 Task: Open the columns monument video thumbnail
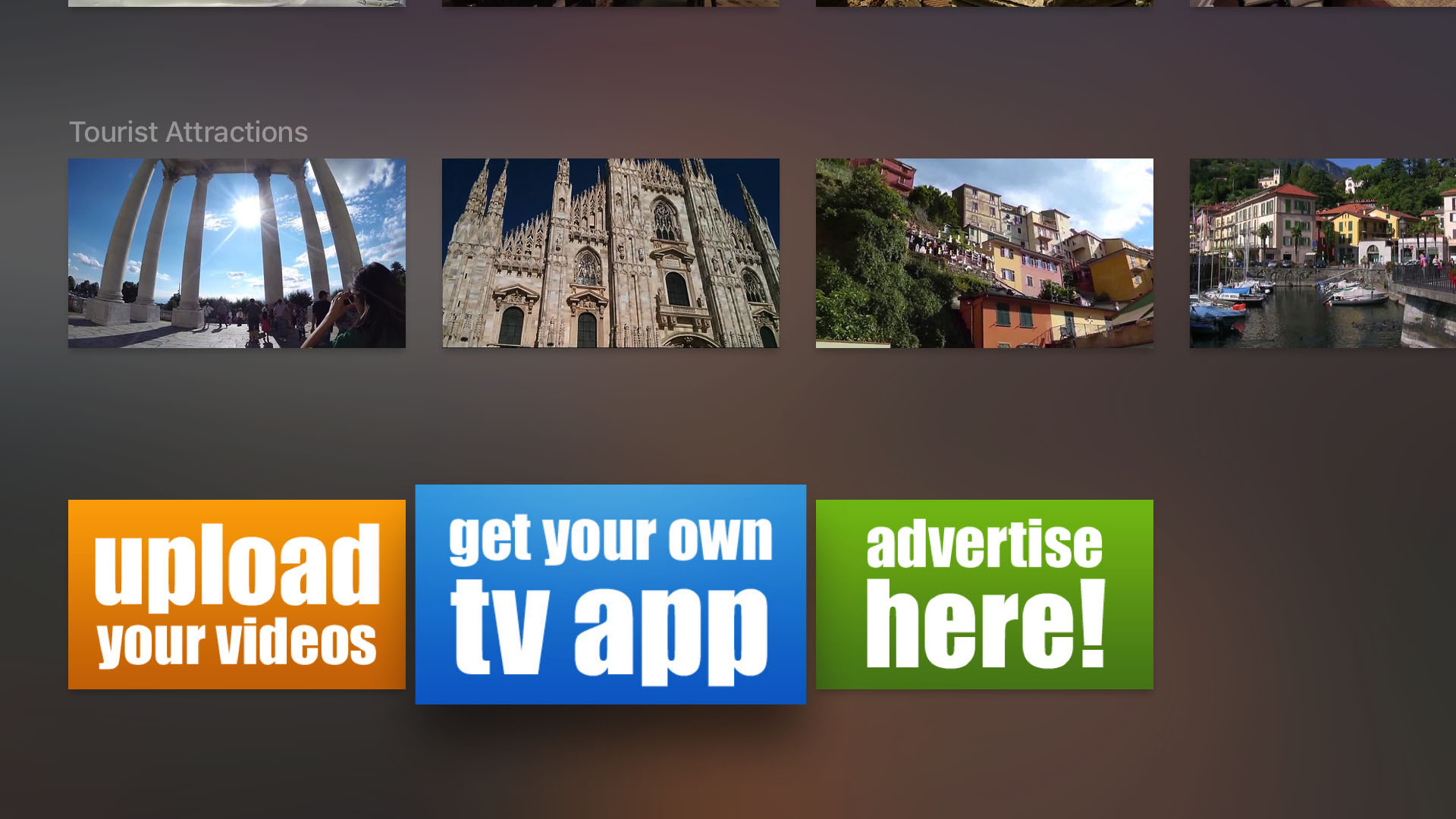pyautogui.click(x=237, y=253)
